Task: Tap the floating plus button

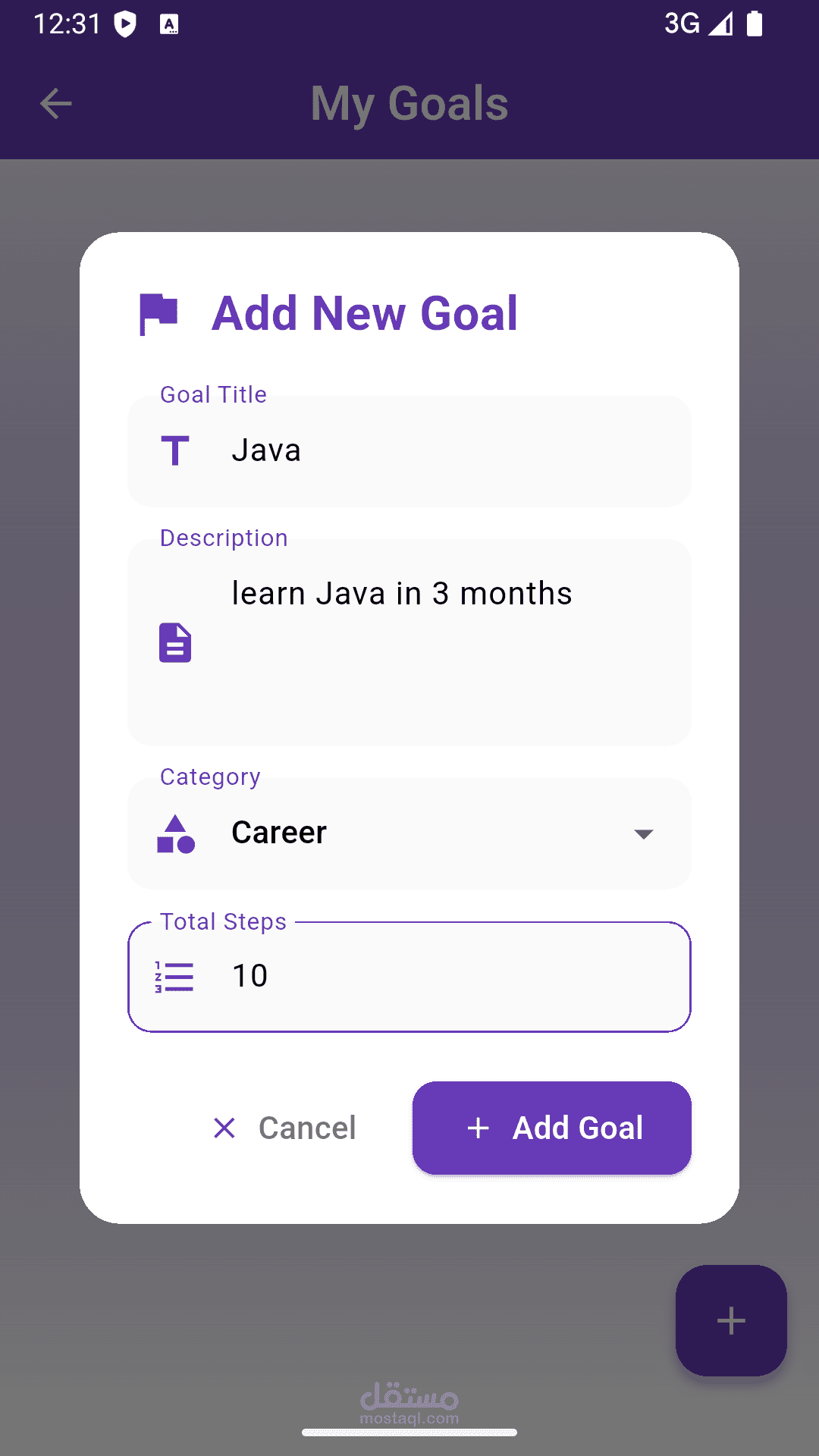Action: 731,1320
